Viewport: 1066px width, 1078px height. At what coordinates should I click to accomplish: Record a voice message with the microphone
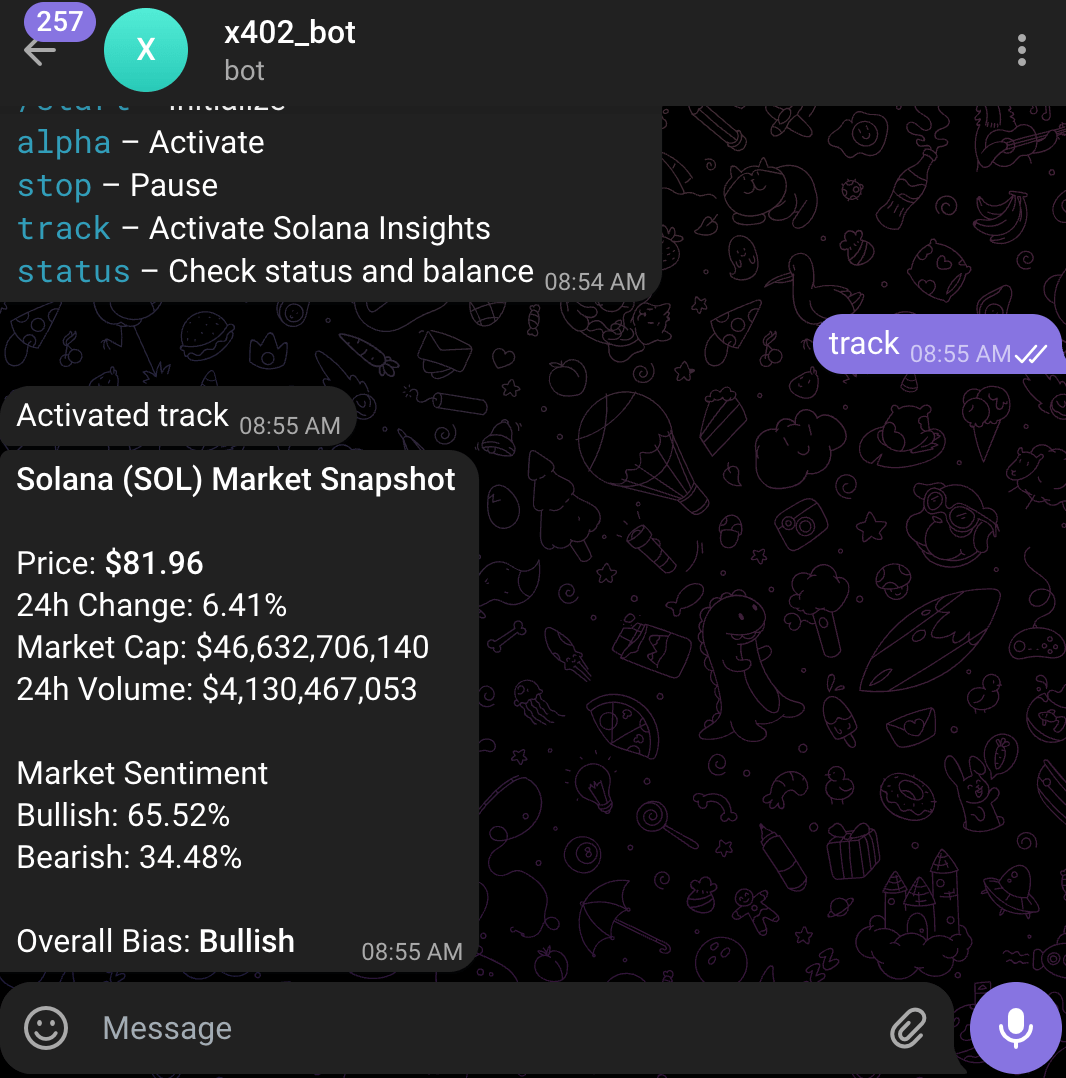point(1015,1028)
